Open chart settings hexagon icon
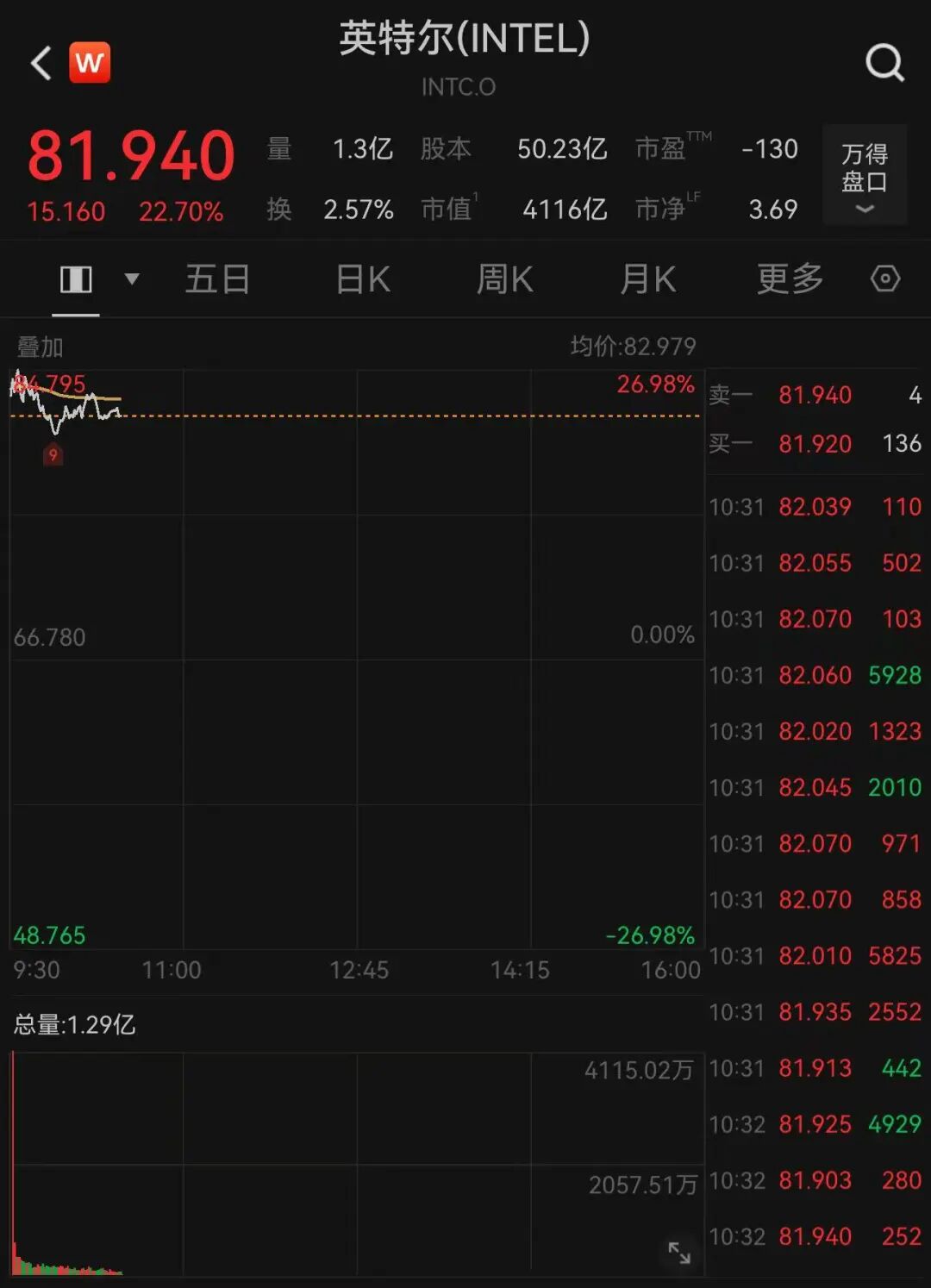Viewport: 931px width, 1288px height. pos(885,278)
